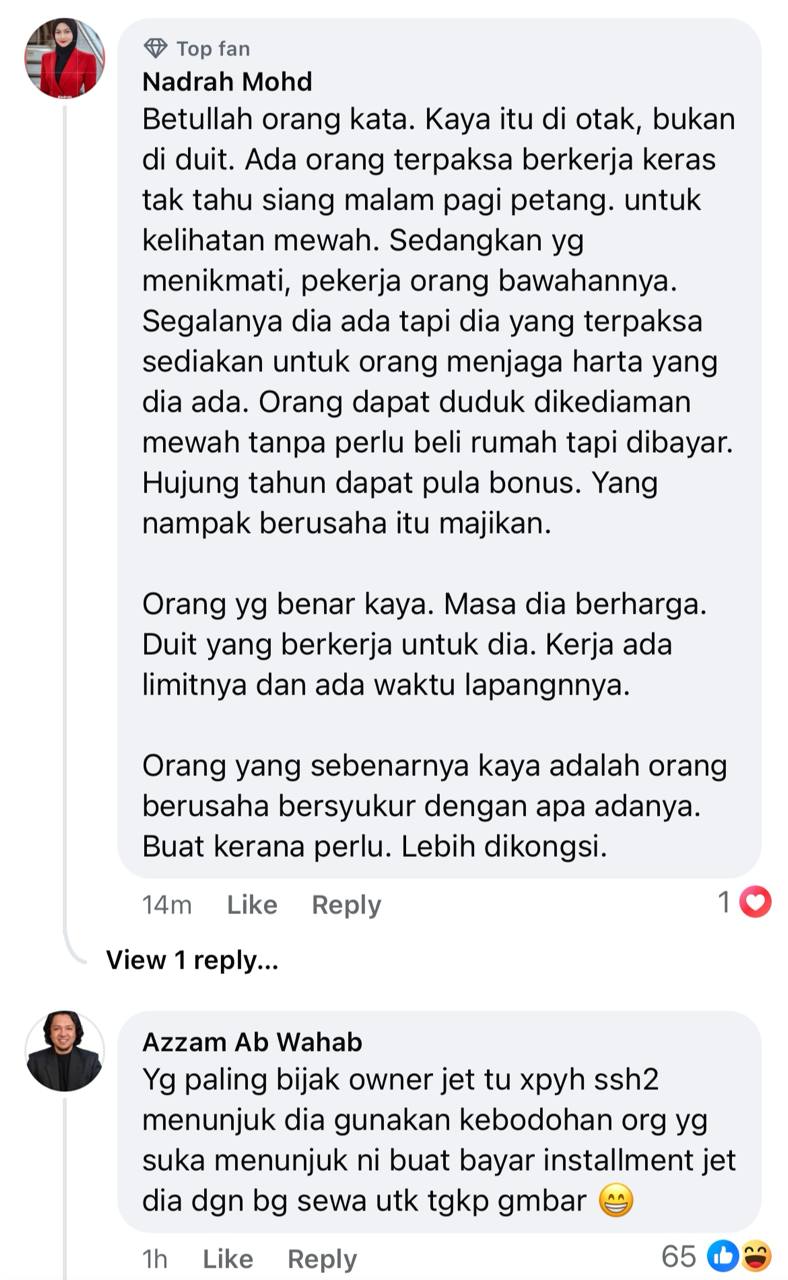
Task: Open Nadrah Mohd's profile name link
Action: 227,81
